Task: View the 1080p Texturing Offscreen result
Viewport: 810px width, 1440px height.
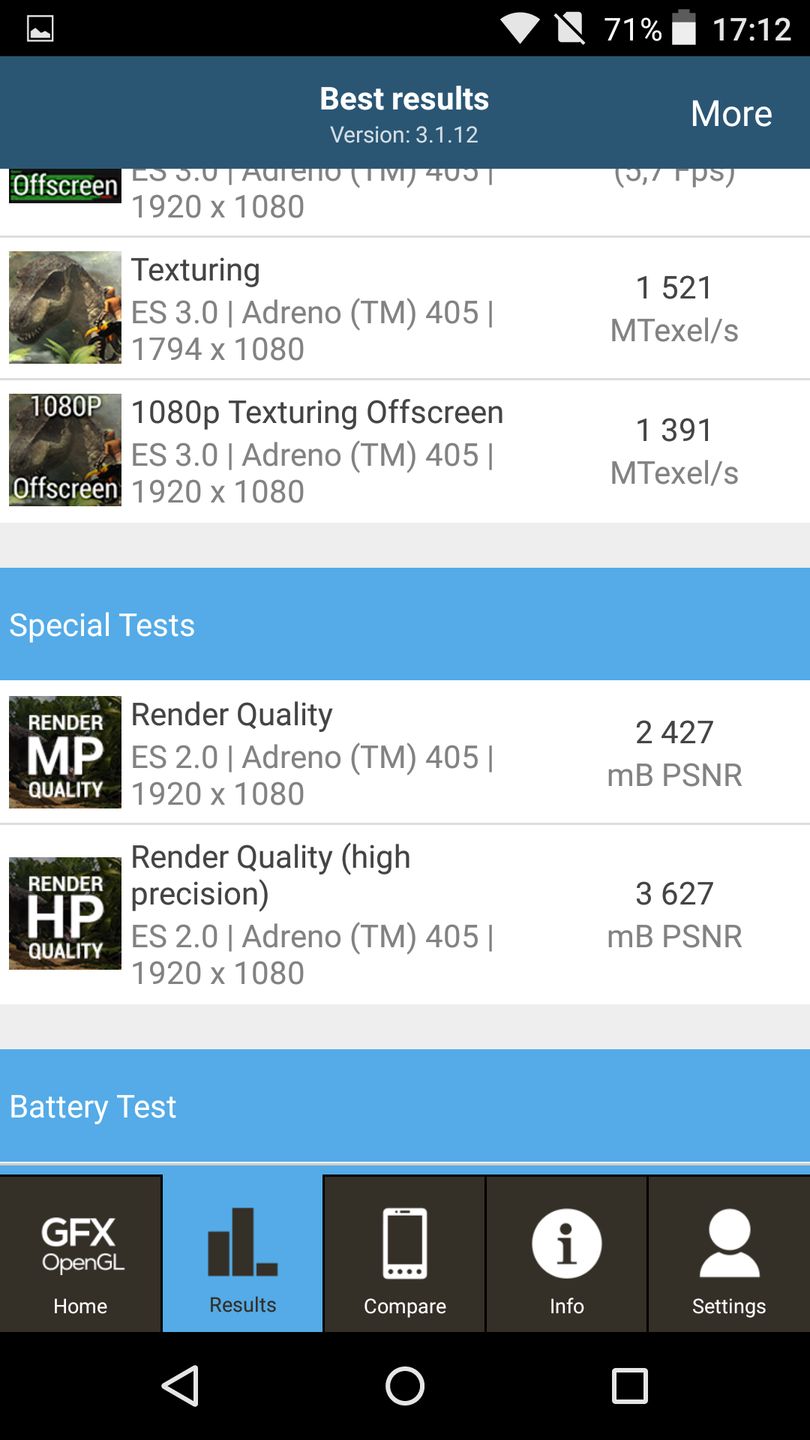Action: pyautogui.click(x=405, y=451)
